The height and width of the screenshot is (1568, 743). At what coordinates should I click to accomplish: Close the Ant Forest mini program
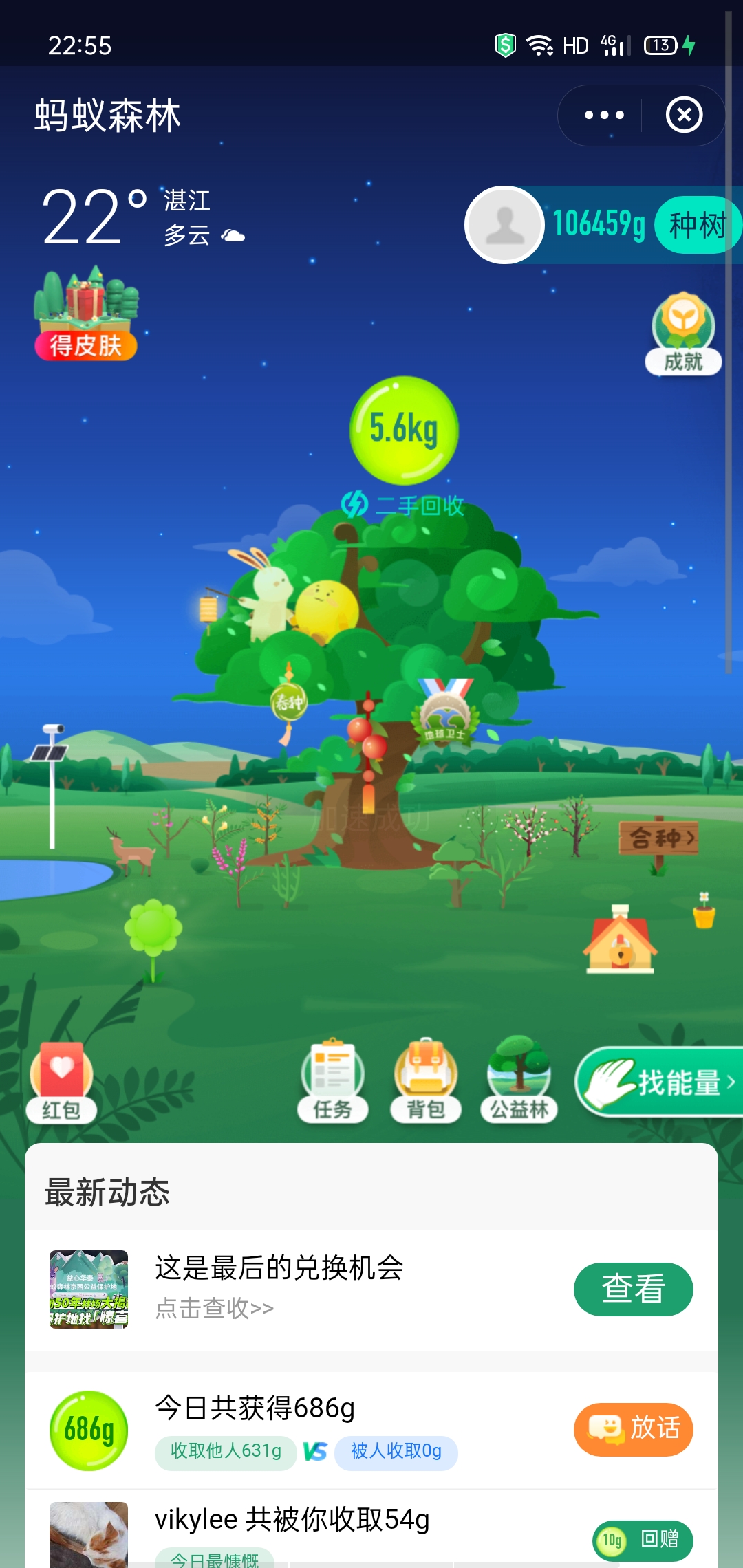point(684,115)
